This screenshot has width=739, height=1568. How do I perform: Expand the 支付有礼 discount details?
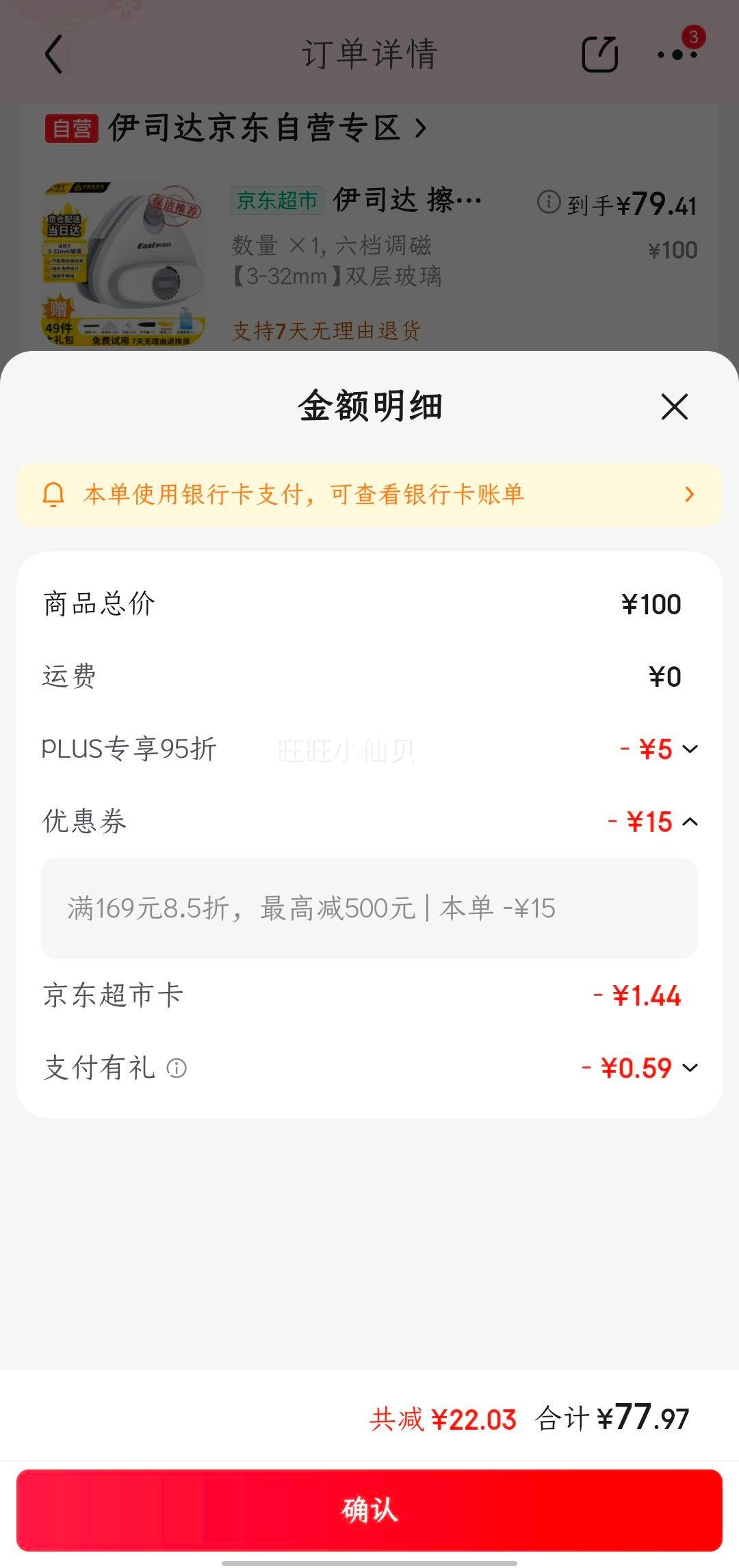click(x=690, y=1068)
